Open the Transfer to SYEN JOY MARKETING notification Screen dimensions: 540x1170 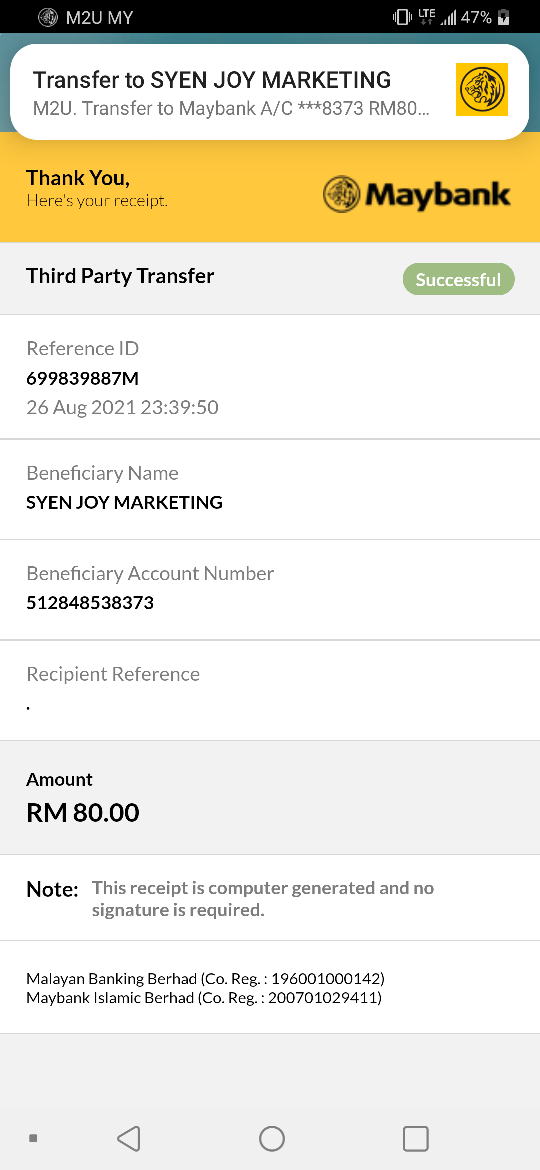click(269, 92)
